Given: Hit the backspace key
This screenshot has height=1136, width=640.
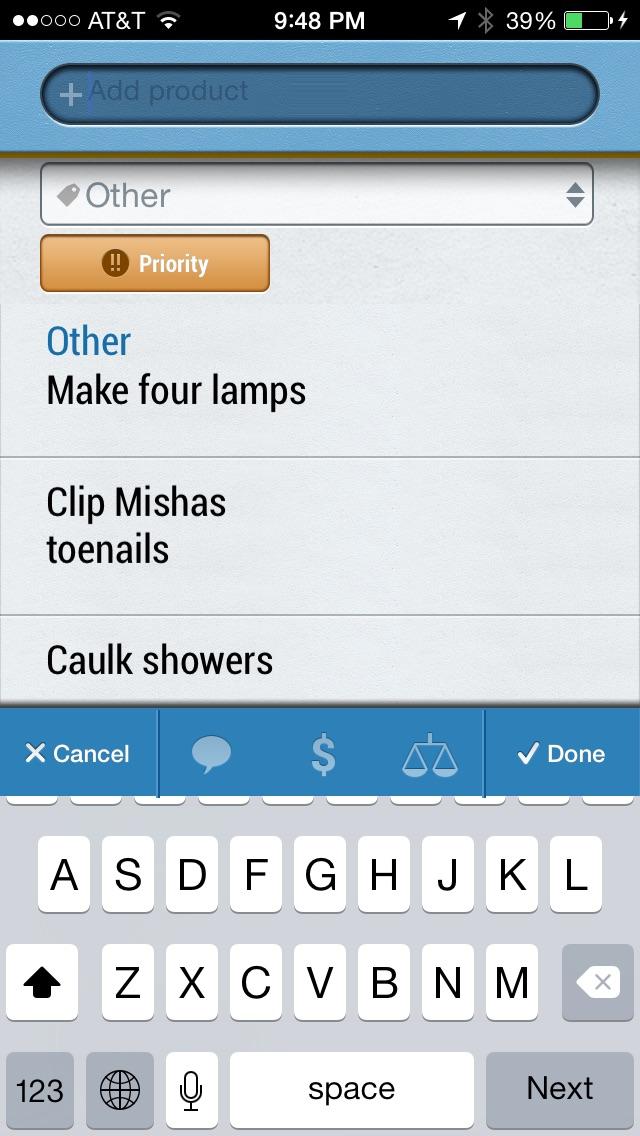Looking at the screenshot, I should (x=598, y=982).
